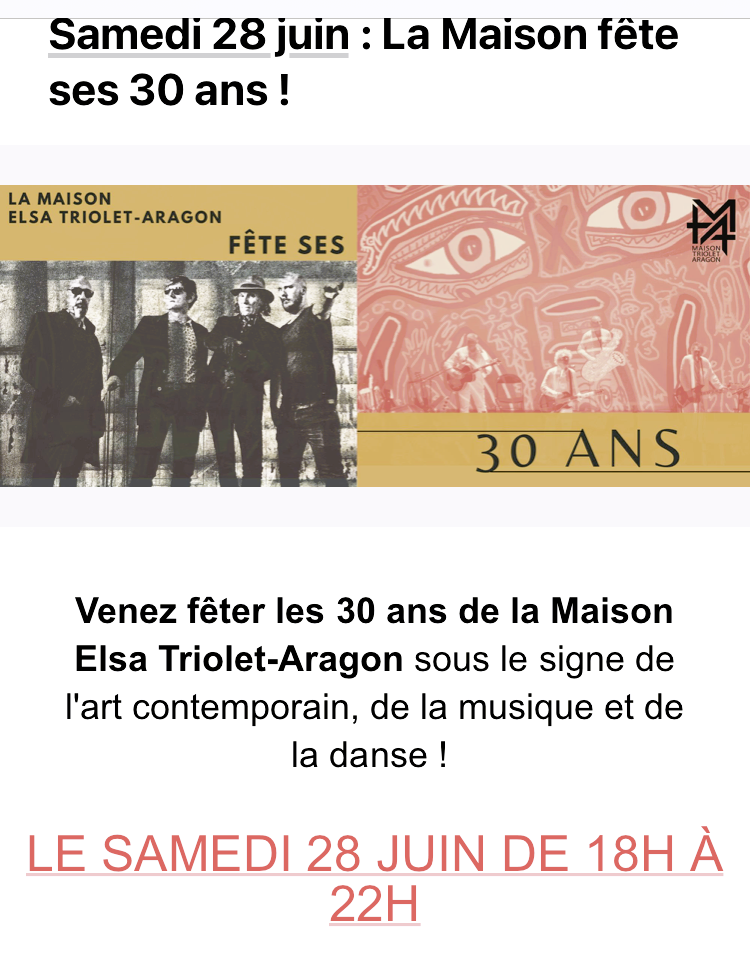This screenshot has height=958, width=750.
Task: Open the red "LE SAMEDI 28 JUIN DE 18H À 22H" link
Action: [374, 856]
